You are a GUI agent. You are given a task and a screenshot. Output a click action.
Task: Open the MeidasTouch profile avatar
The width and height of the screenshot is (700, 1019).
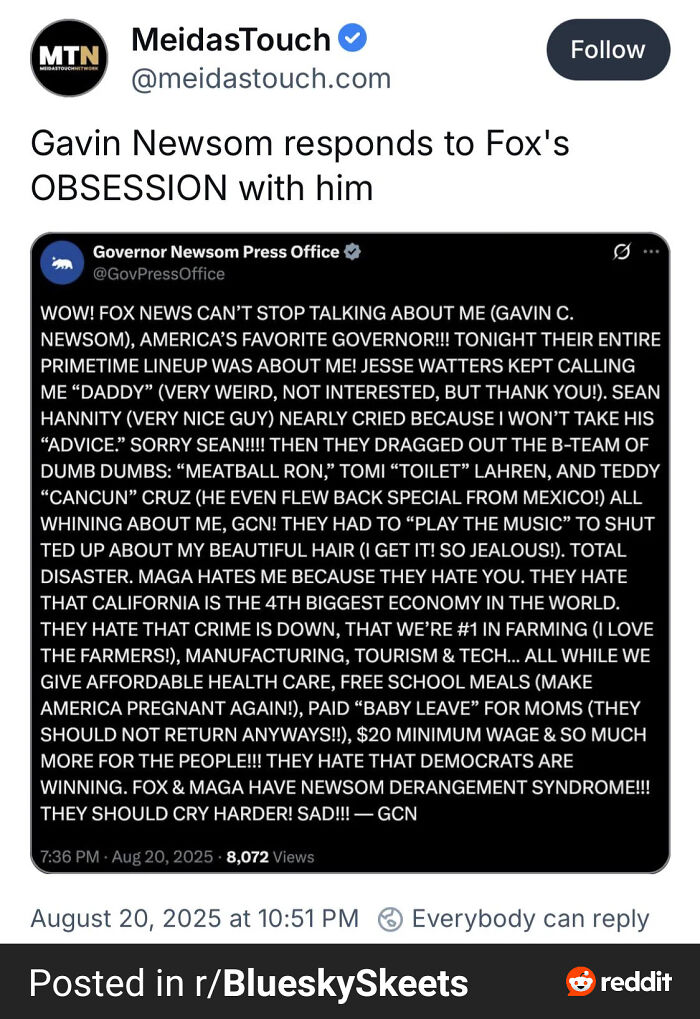tap(68, 57)
